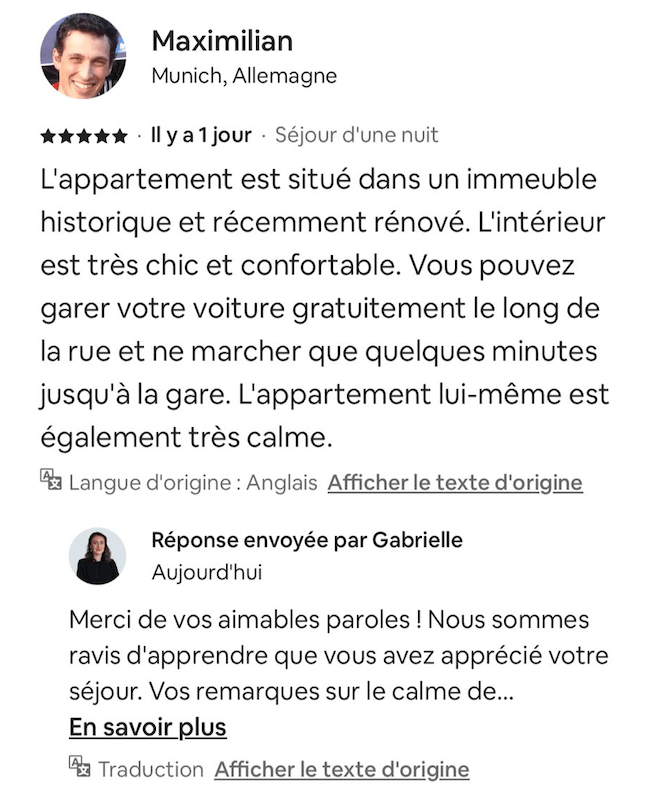The height and width of the screenshot is (792, 646).
Task: Expand Gabrielle's reply with En savoir plus
Action: (x=148, y=727)
